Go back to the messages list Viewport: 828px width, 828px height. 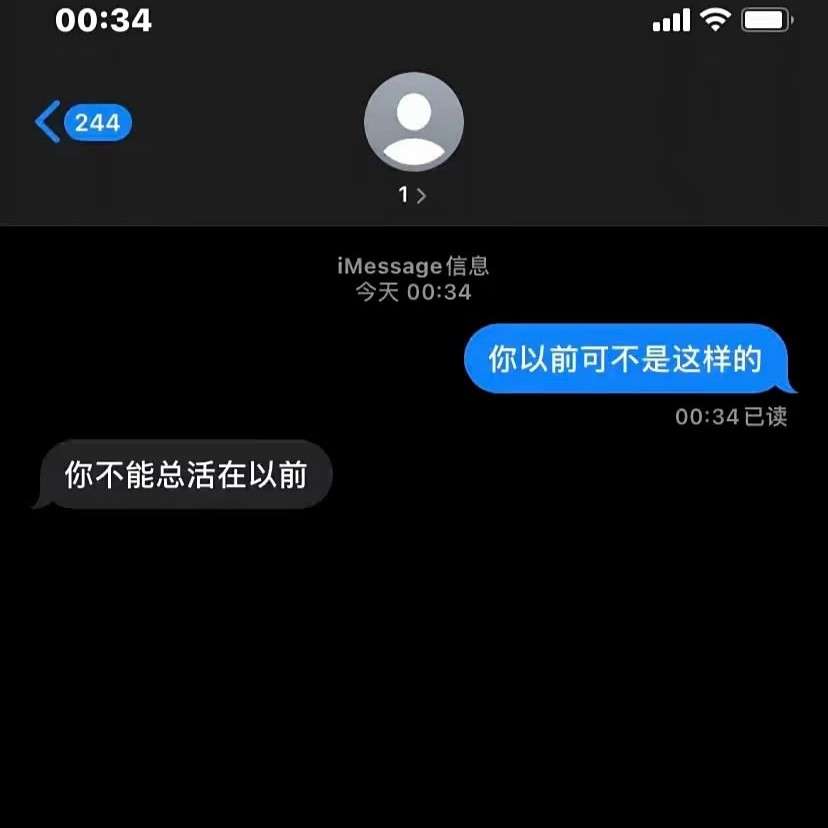[80, 123]
